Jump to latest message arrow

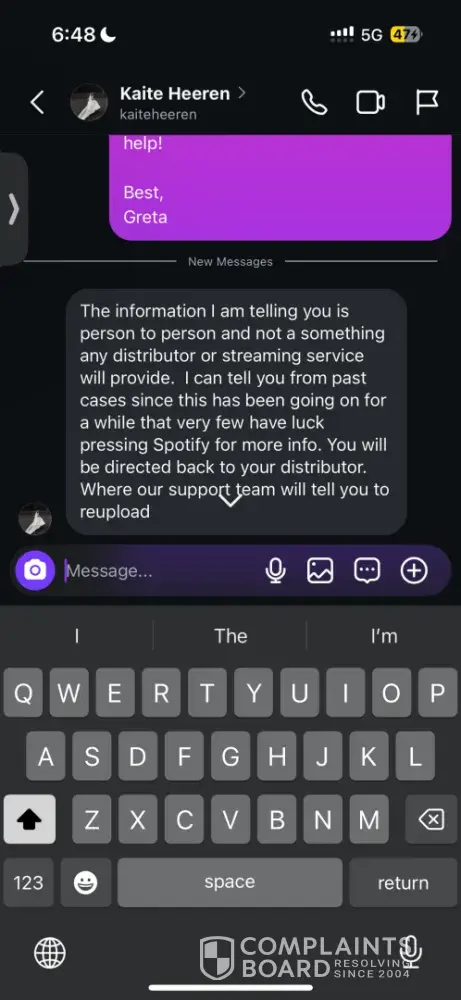pos(230,499)
